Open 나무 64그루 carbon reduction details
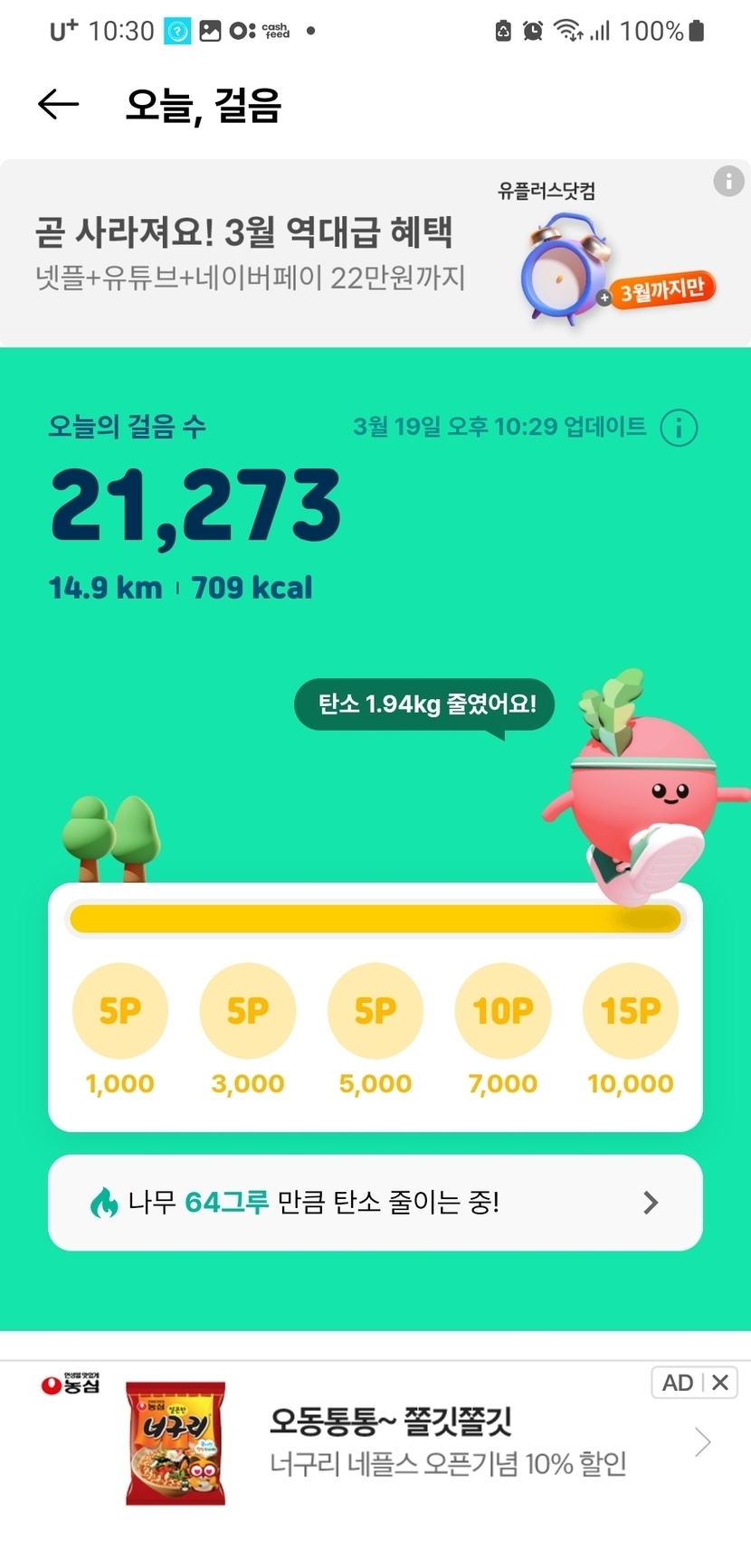 click(x=375, y=1203)
